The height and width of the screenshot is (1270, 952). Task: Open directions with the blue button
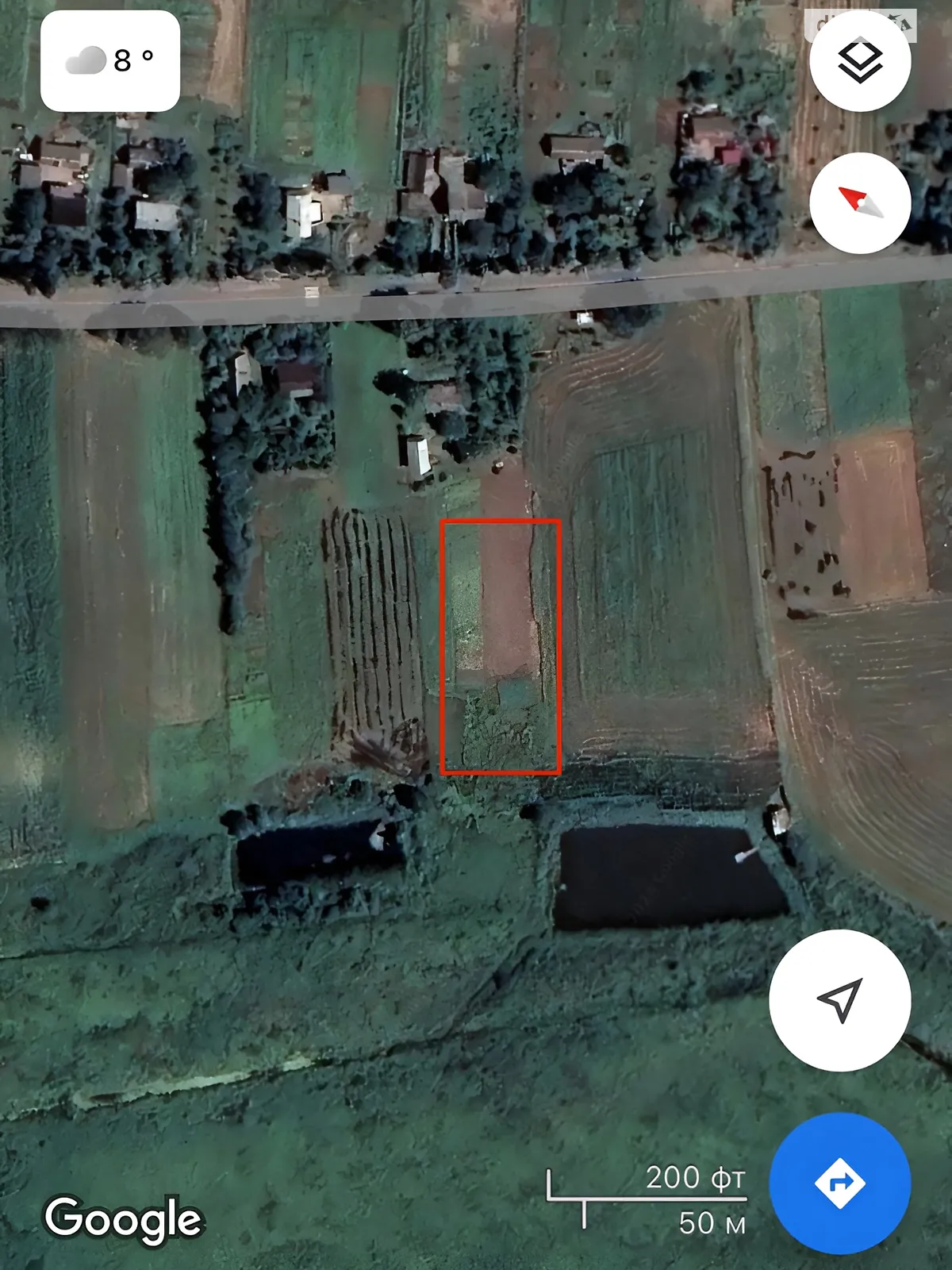pyautogui.click(x=839, y=1183)
